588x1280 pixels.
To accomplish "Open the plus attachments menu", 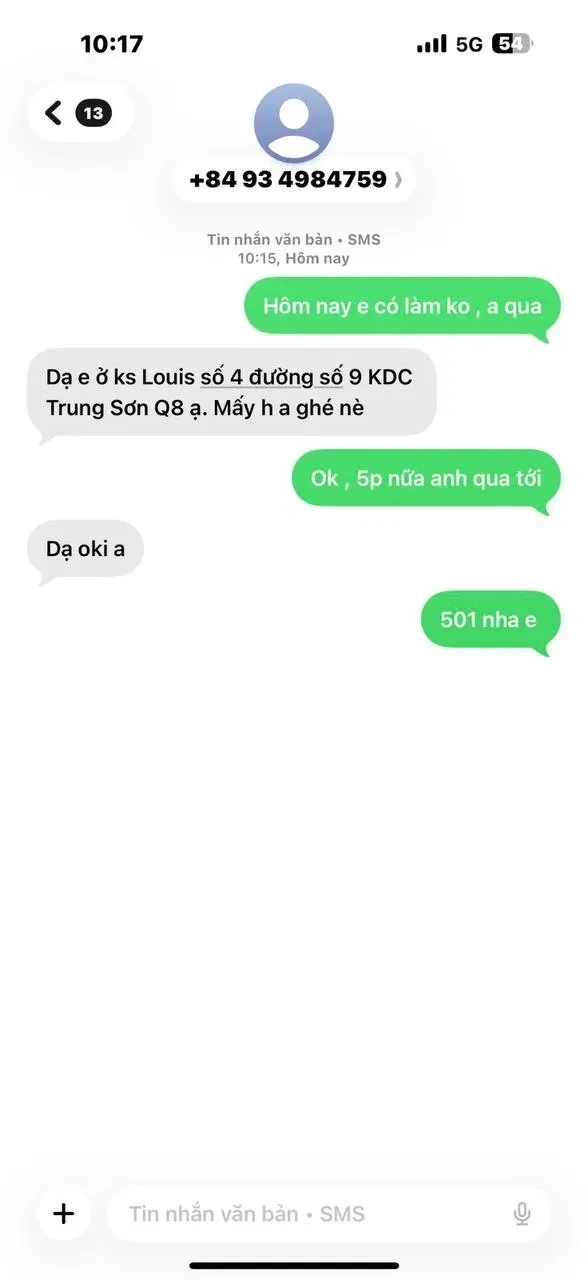I will [64, 1214].
